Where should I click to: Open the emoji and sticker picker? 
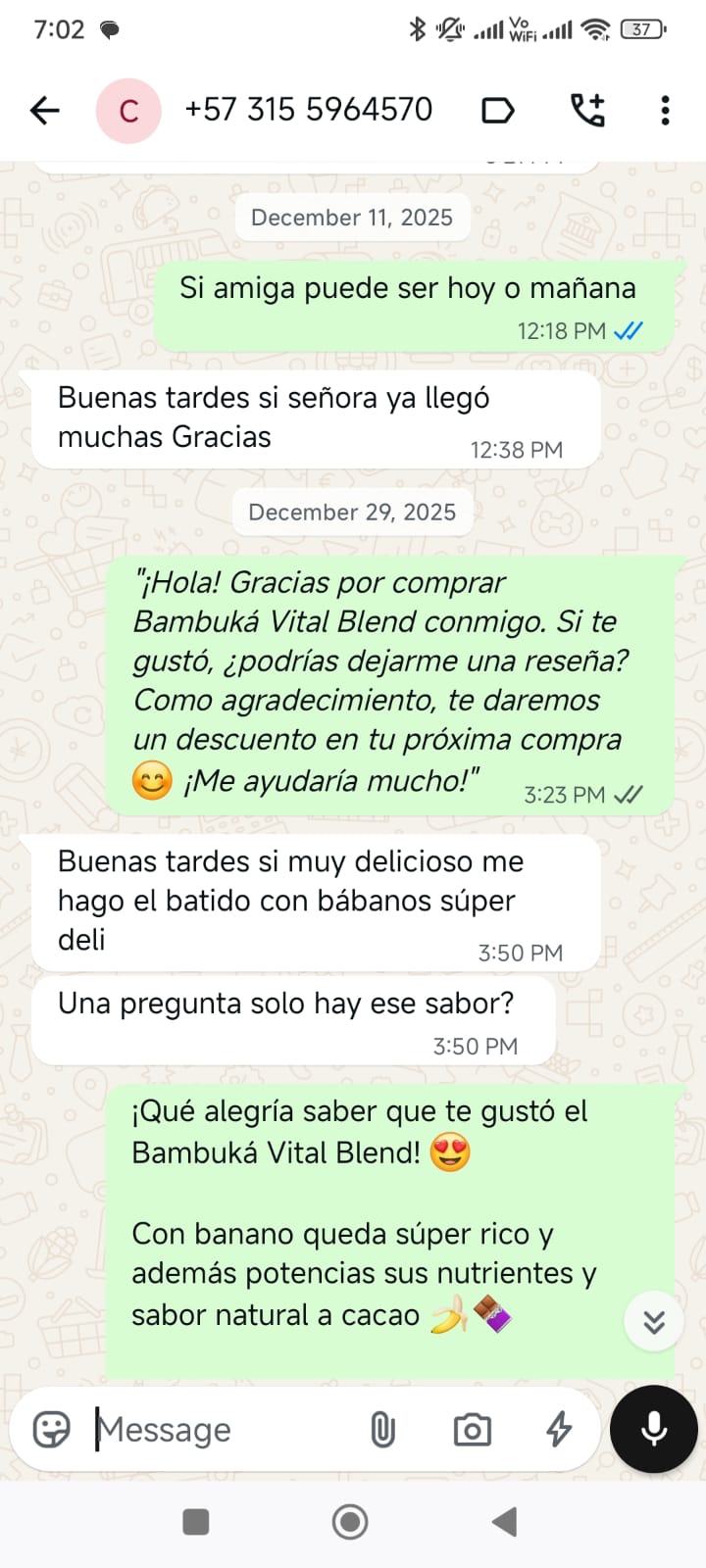(51, 1430)
